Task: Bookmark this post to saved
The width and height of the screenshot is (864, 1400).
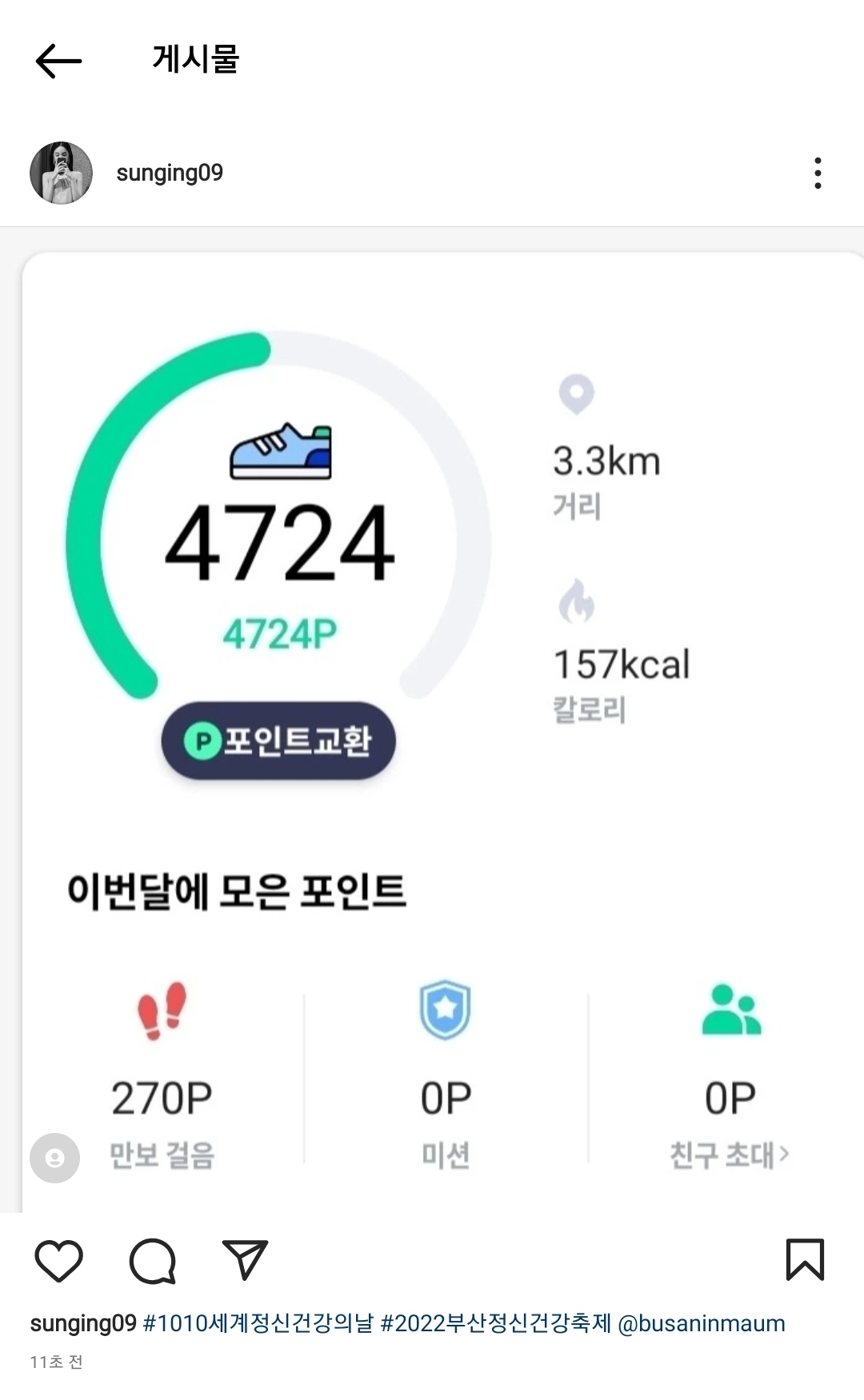Action: [x=805, y=1260]
